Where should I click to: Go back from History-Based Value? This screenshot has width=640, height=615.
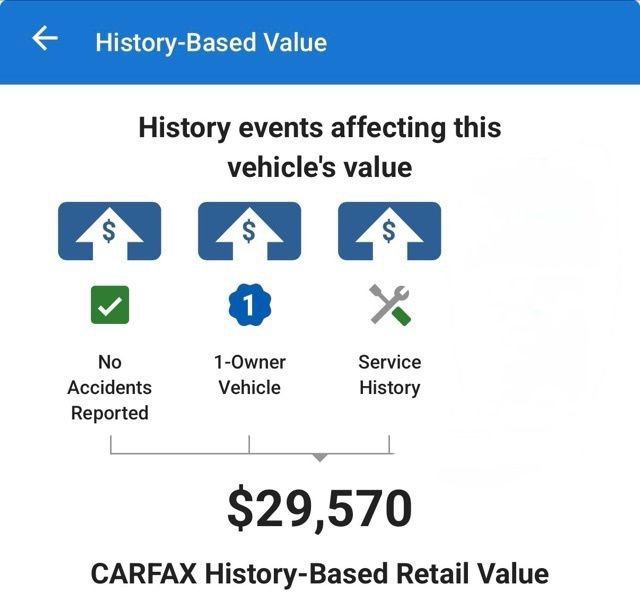[45, 40]
